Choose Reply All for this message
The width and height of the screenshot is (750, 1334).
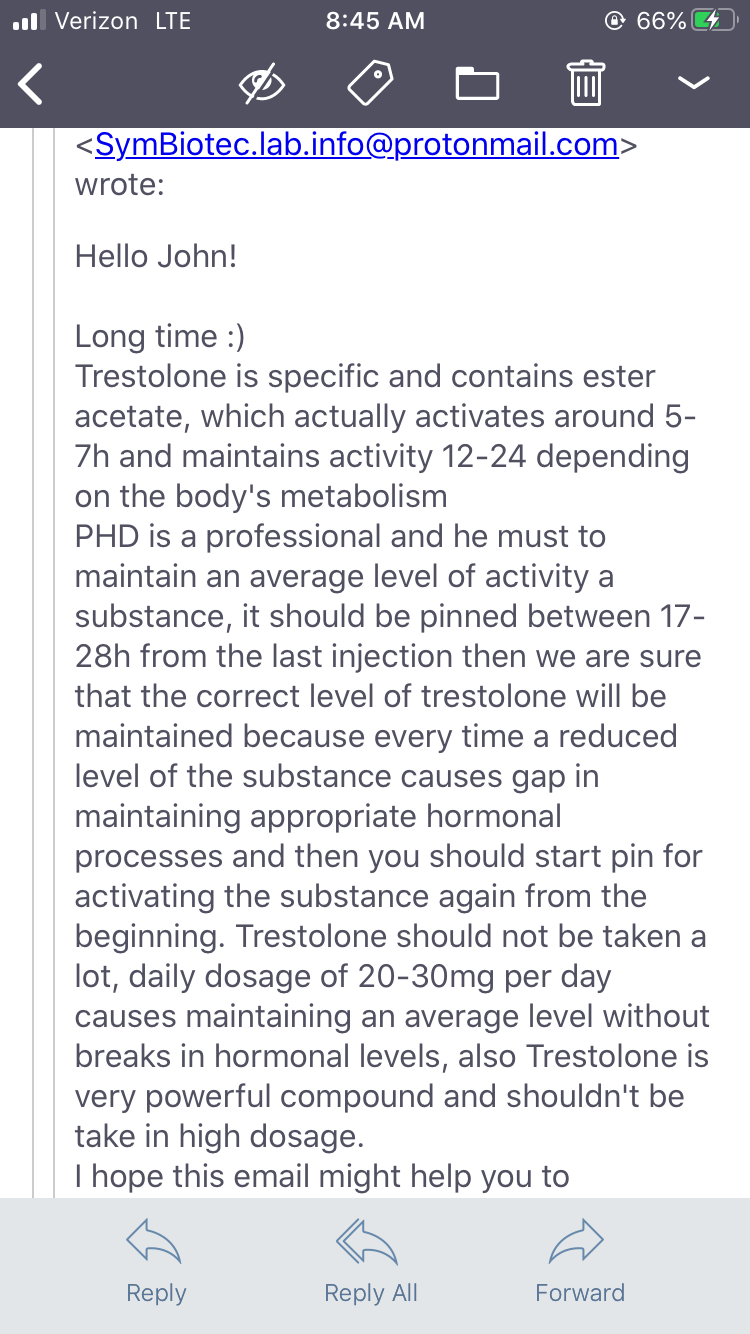pos(371,1263)
